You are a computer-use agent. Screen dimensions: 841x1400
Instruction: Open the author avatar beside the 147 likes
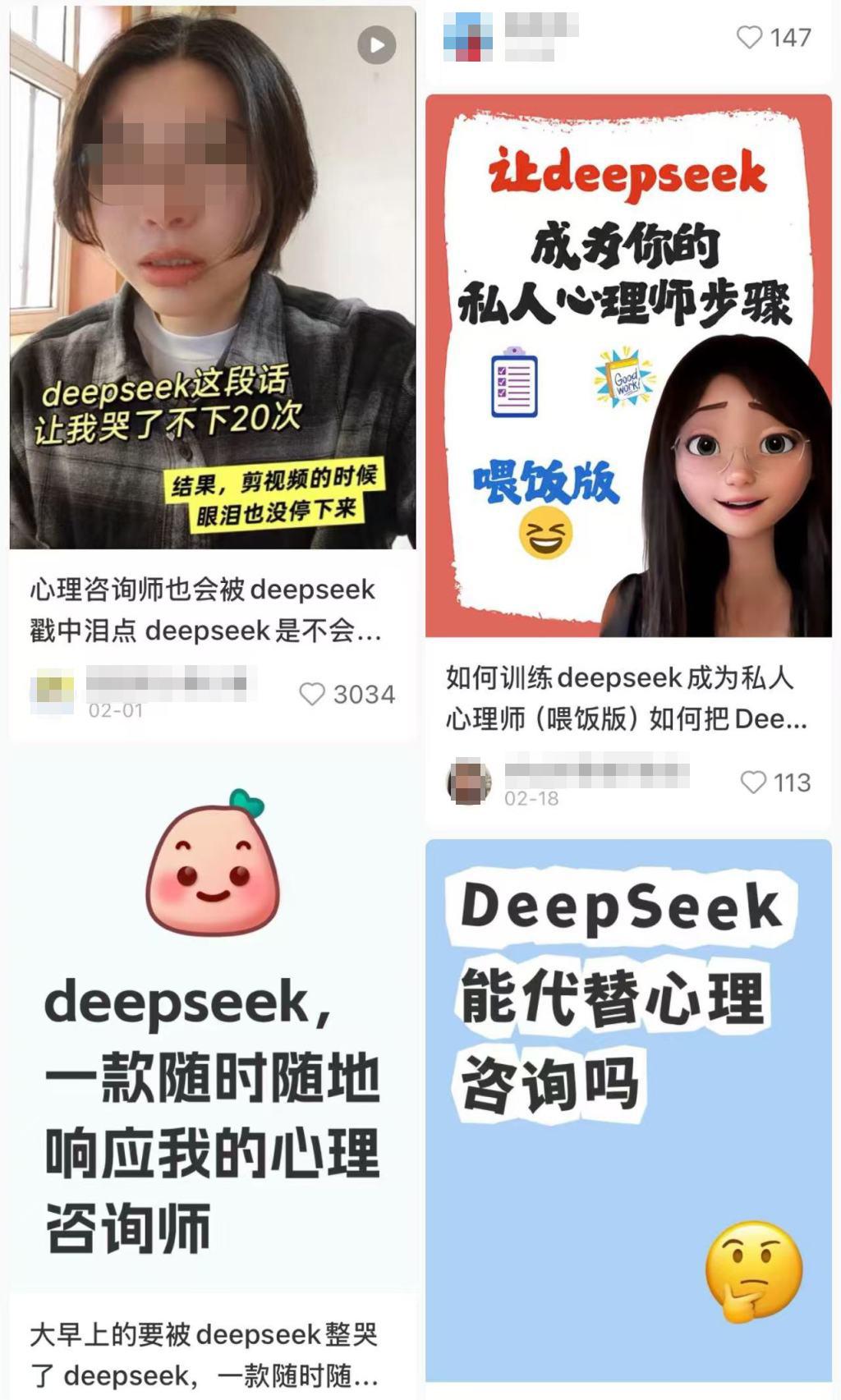(467, 37)
